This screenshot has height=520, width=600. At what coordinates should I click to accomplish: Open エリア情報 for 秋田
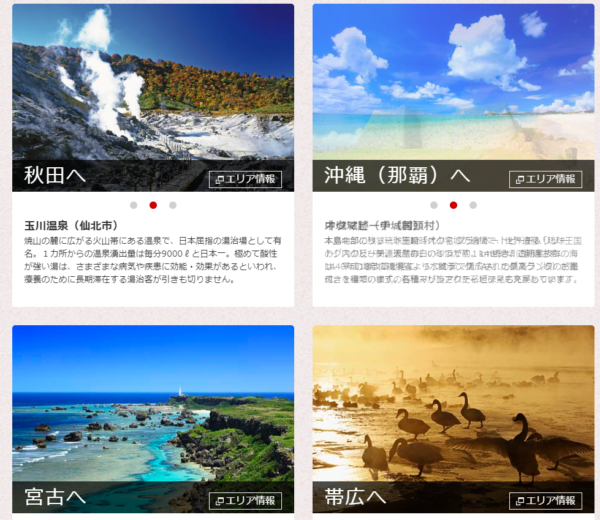[245, 179]
